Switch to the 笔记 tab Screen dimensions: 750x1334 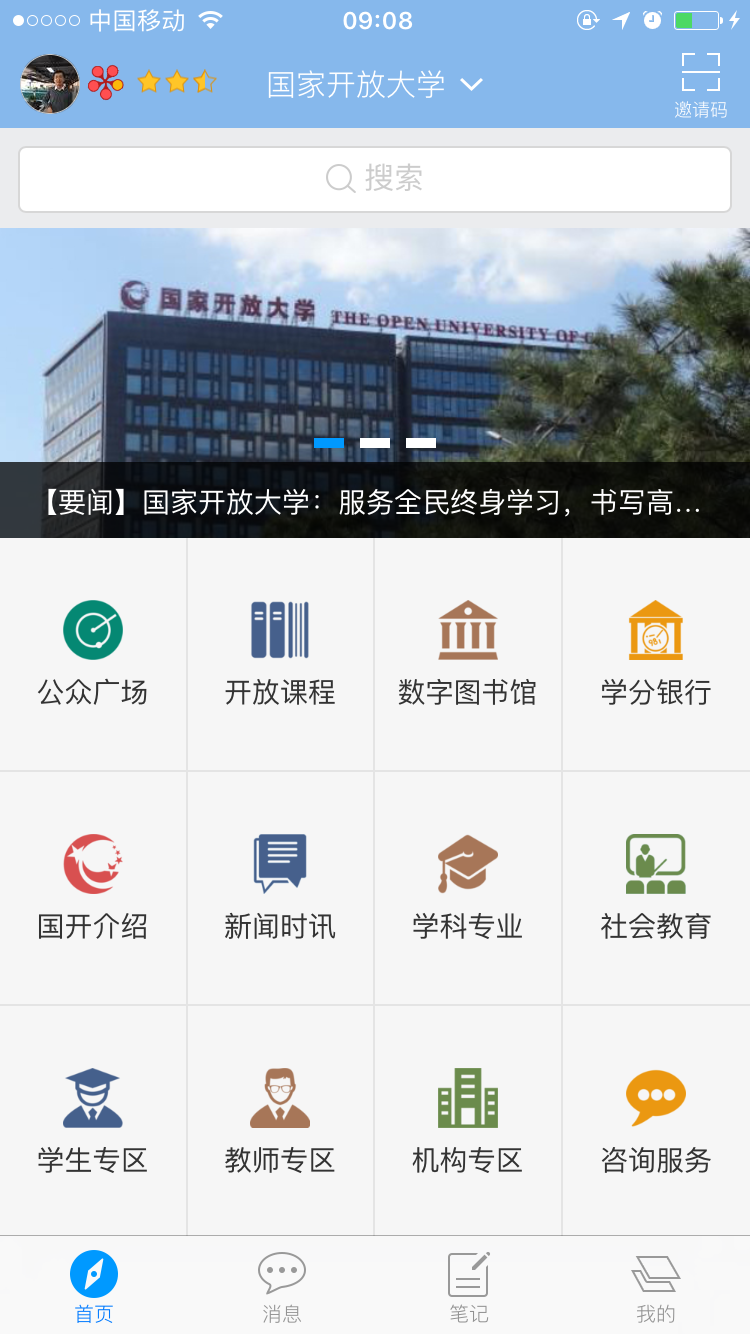(469, 1287)
